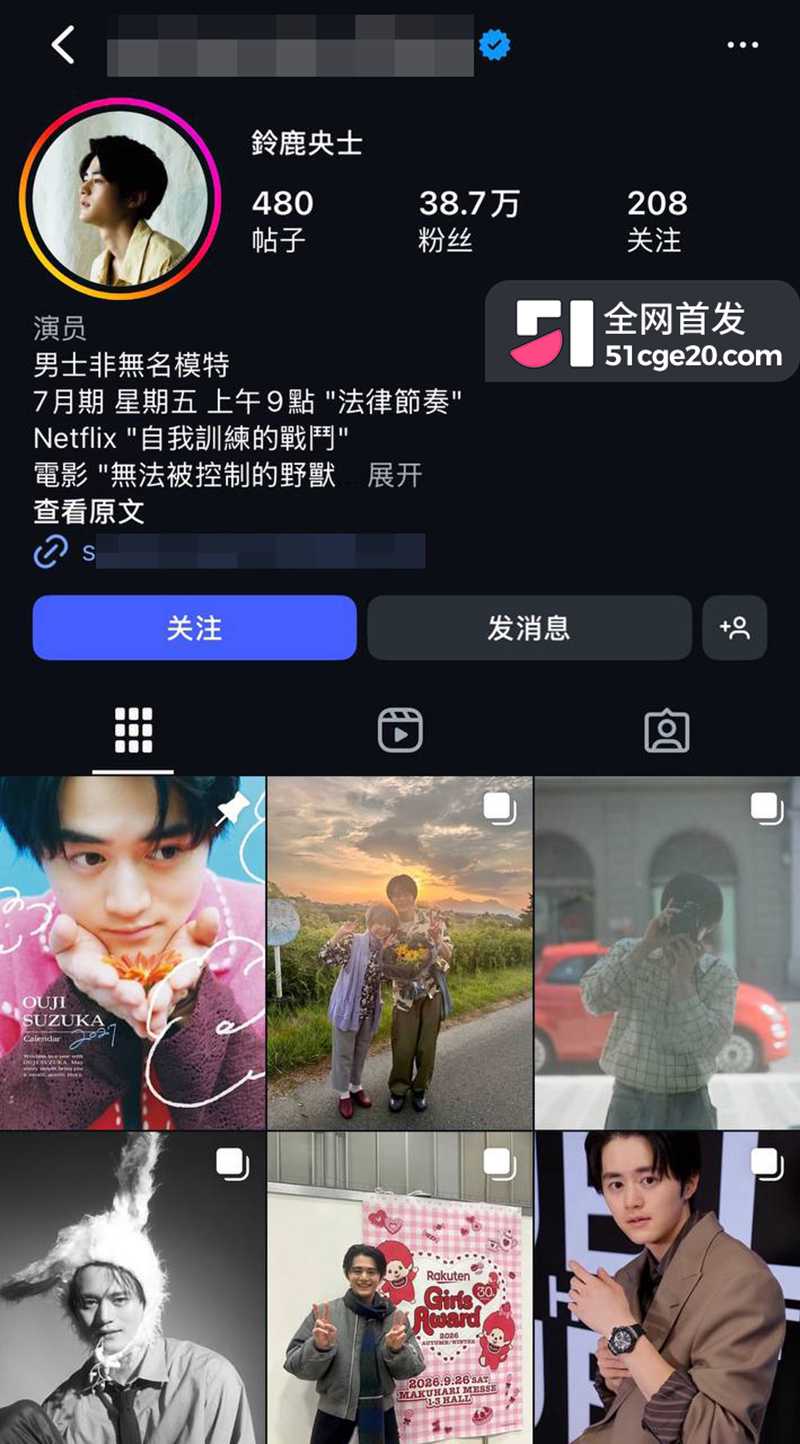
Task: Tap 发消息 to send a message
Action: 529,628
